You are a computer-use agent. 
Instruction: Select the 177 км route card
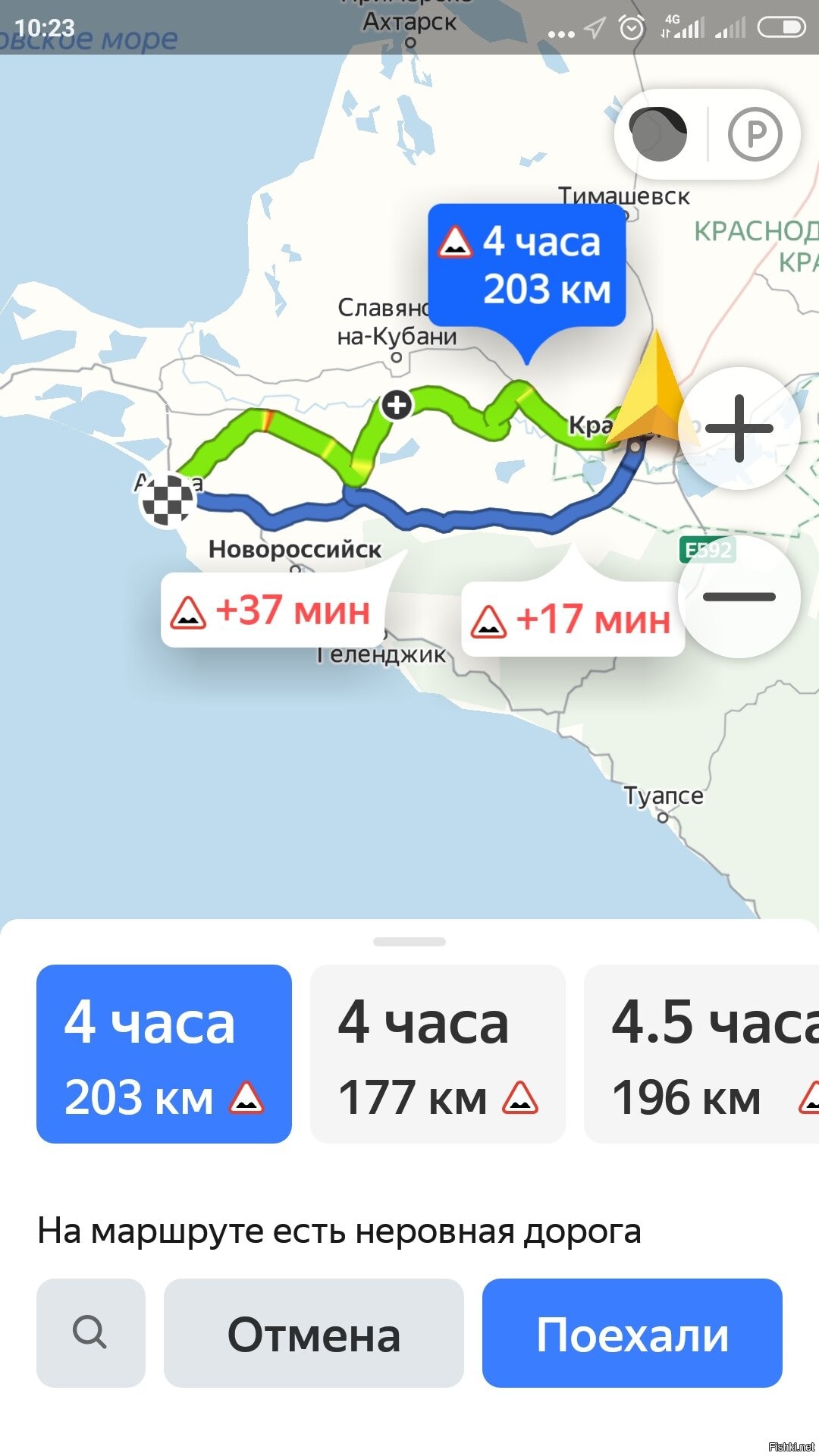(438, 1054)
